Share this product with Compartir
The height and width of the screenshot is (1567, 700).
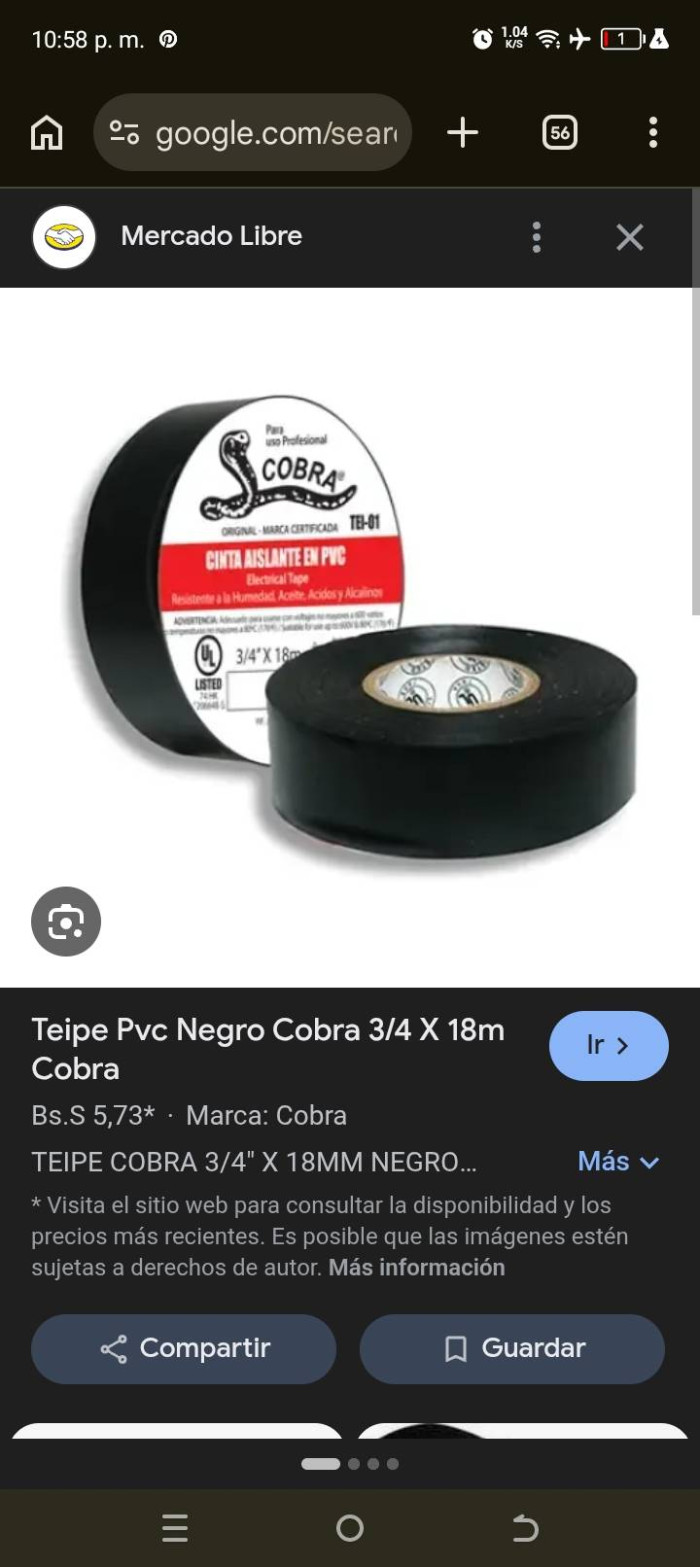pyautogui.click(x=184, y=1349)
